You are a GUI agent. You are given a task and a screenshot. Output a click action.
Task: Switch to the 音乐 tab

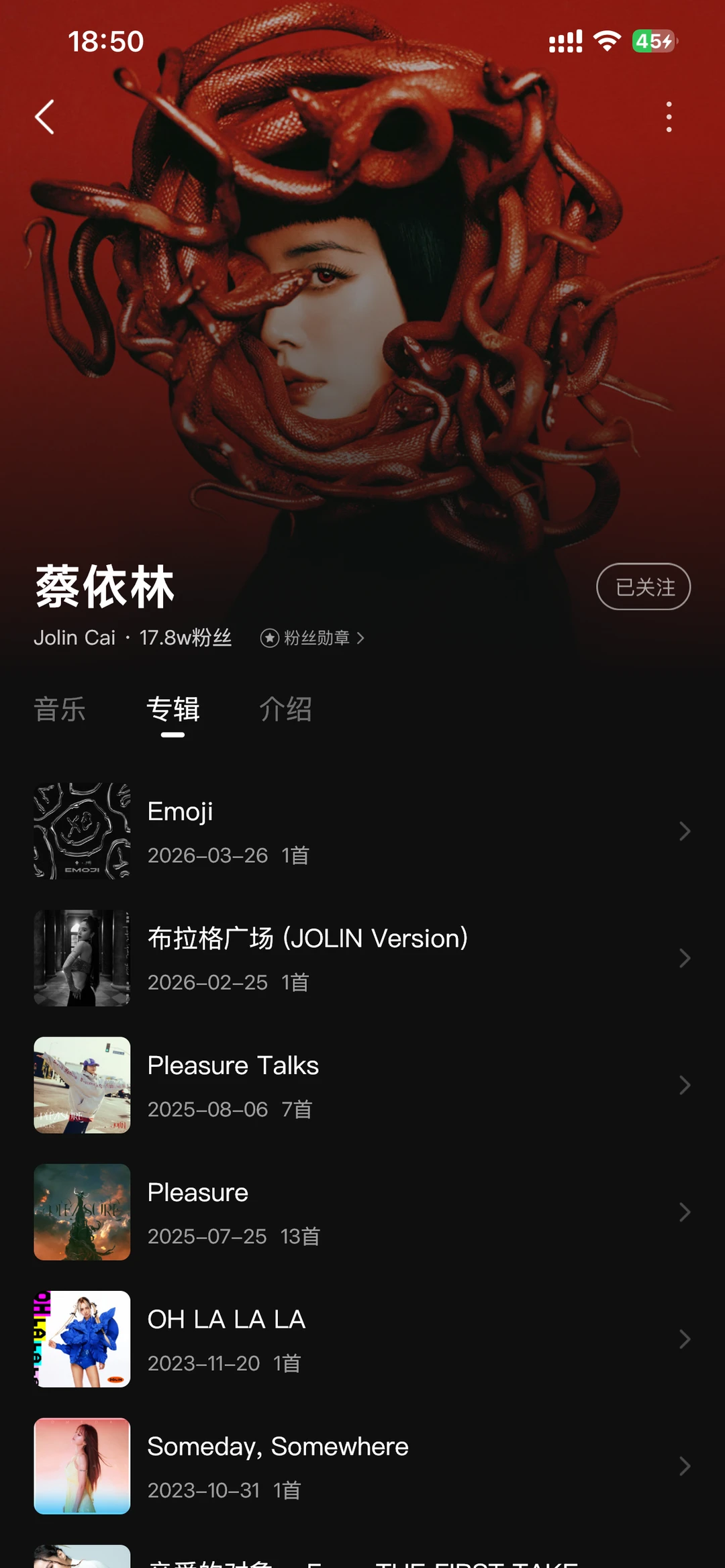[60, 709]
